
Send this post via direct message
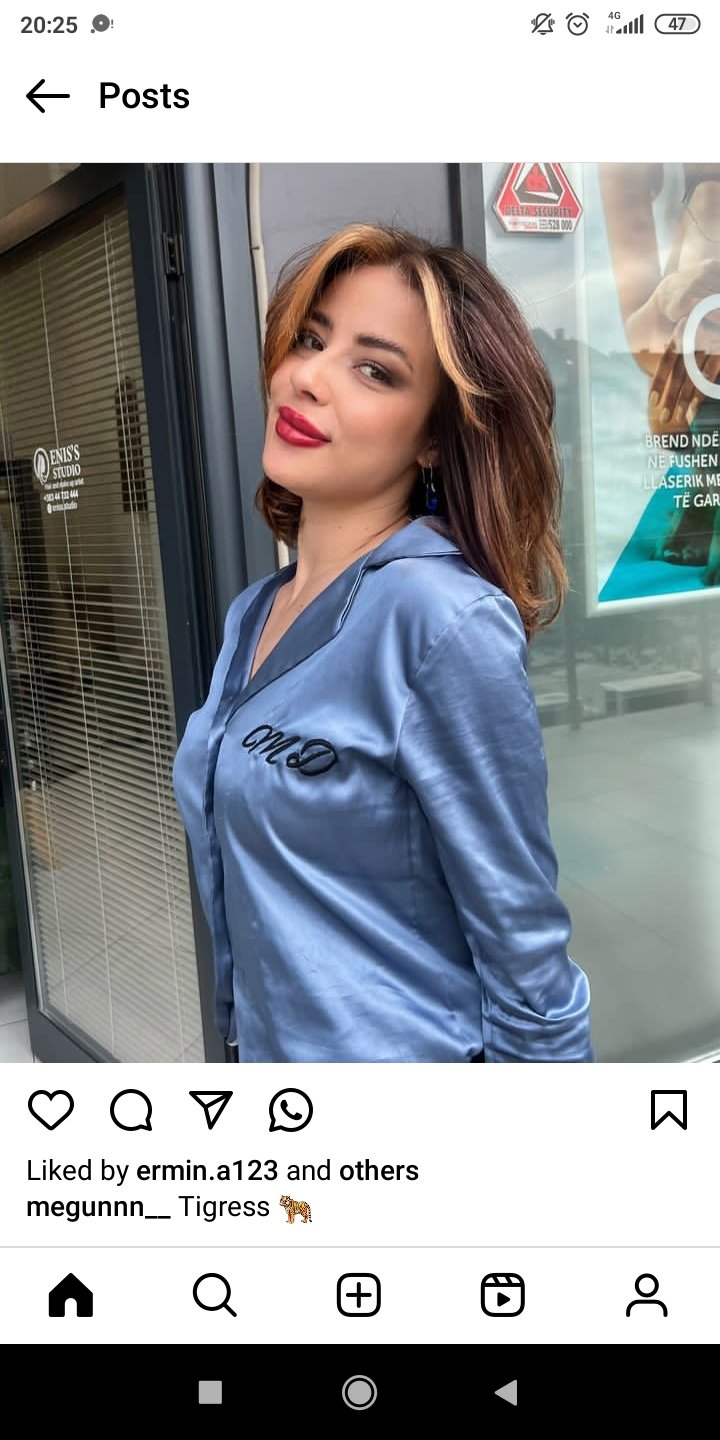211,1110
